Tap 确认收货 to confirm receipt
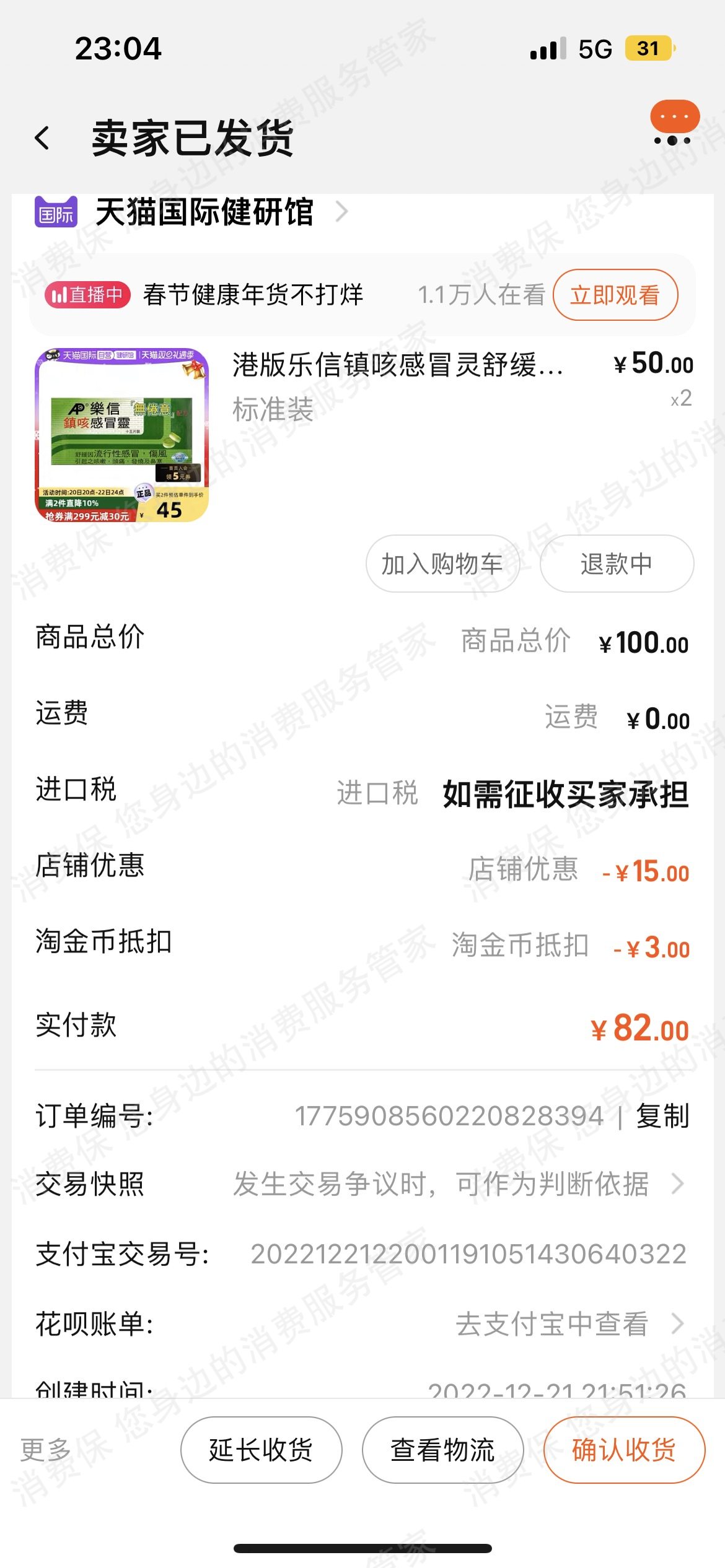This screenshot has width=725, height=1568. tap(623, 1450)
